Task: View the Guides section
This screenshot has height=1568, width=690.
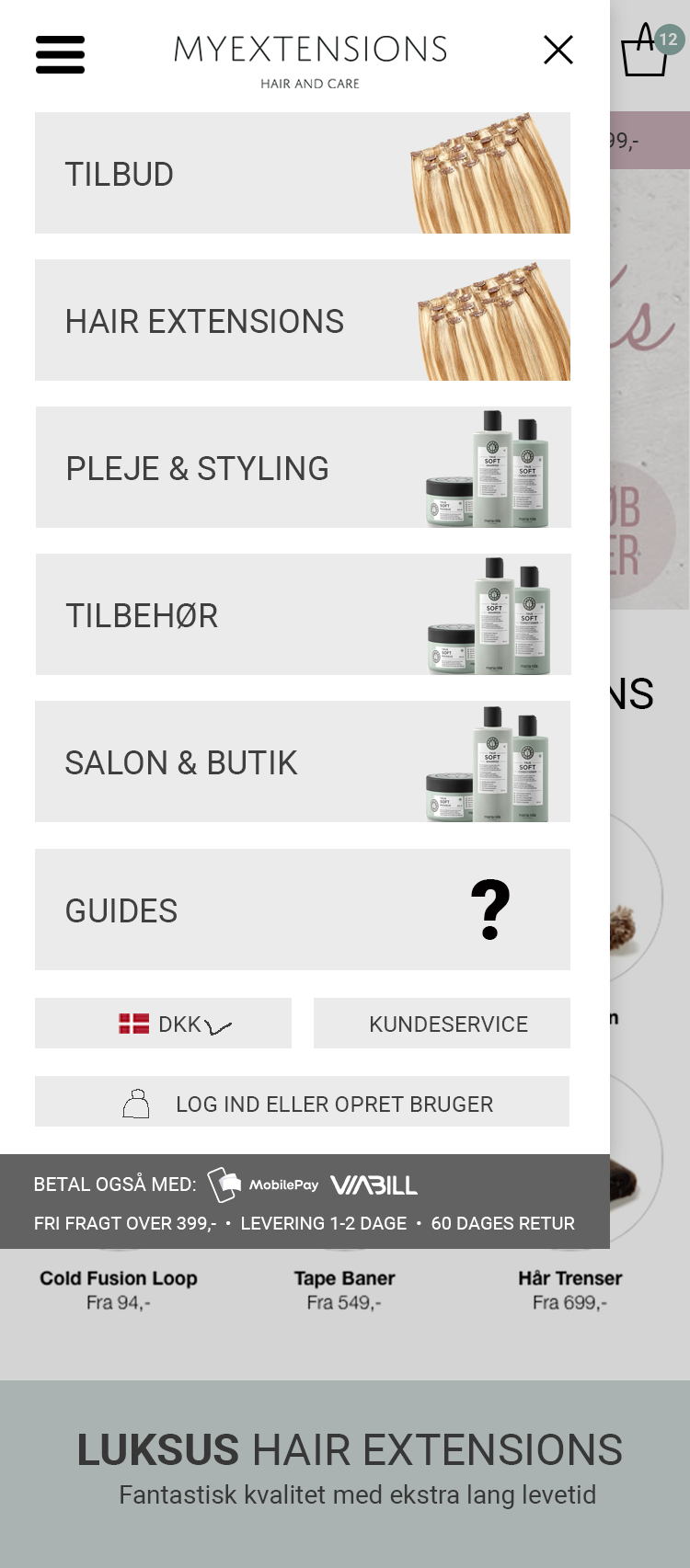Action: 303,910
